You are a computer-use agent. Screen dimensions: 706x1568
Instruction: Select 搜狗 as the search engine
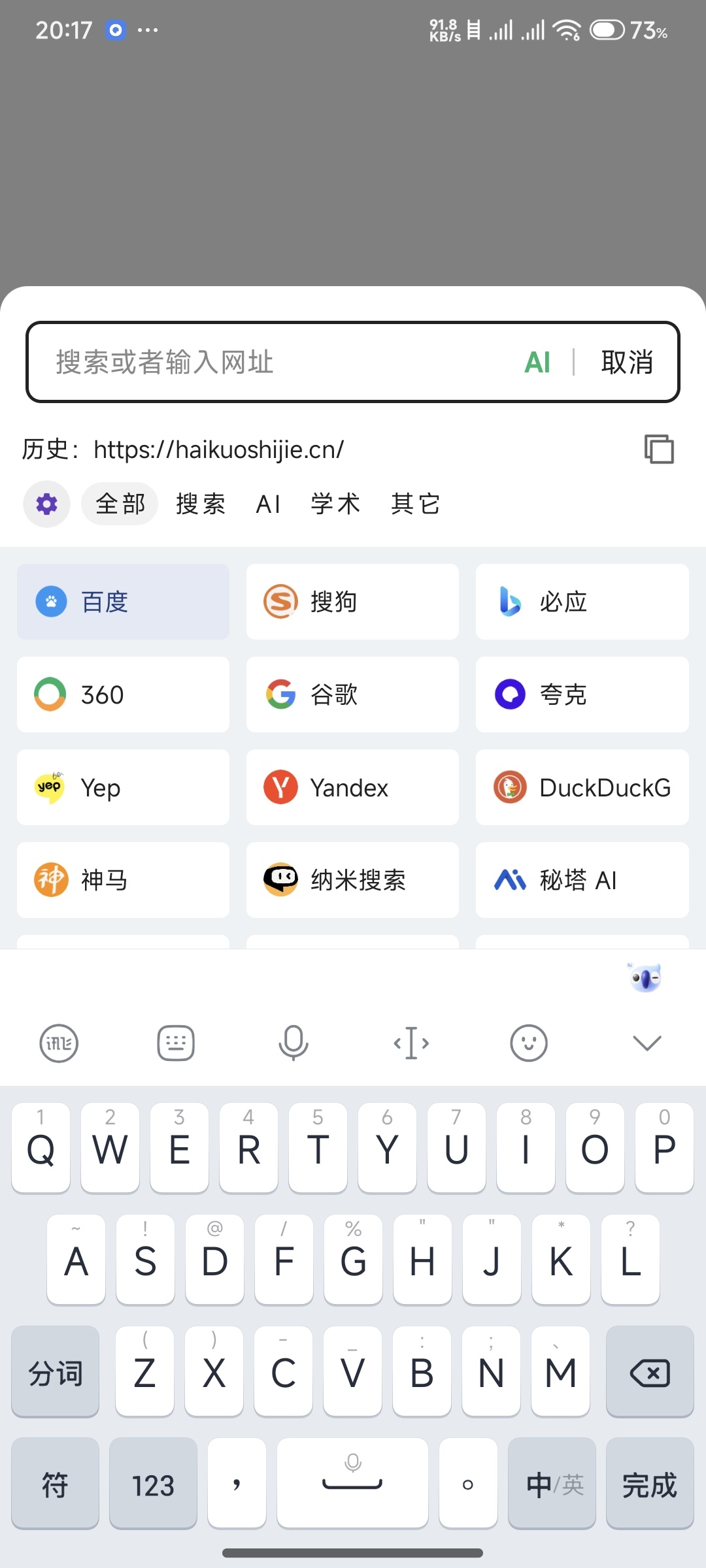[352, 602]
